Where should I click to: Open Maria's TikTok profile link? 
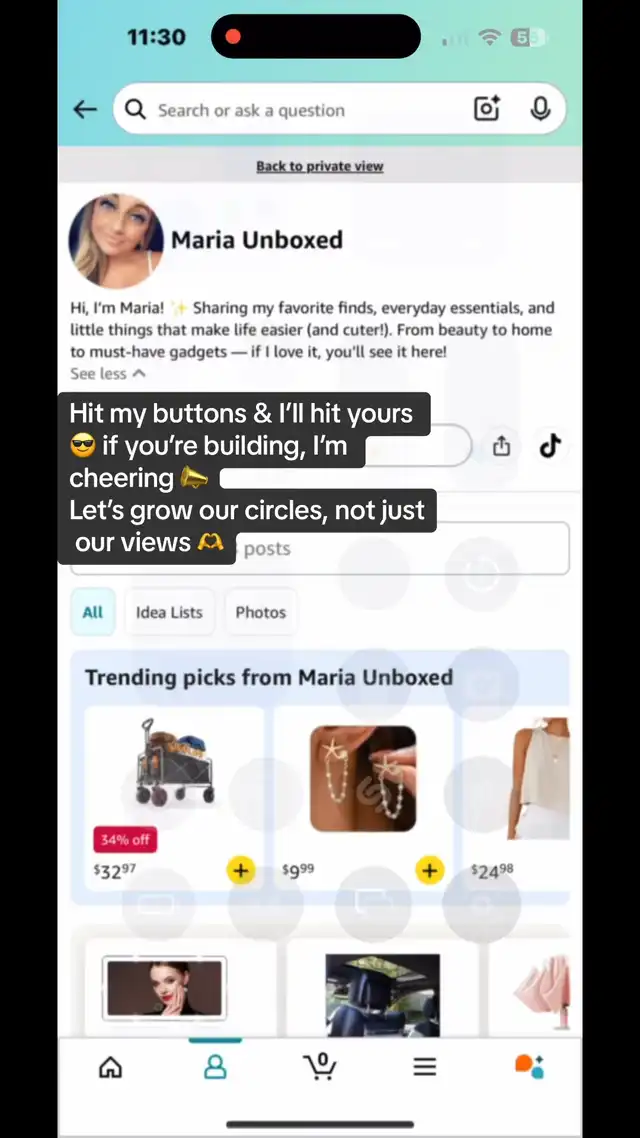[x=551, y=446]
